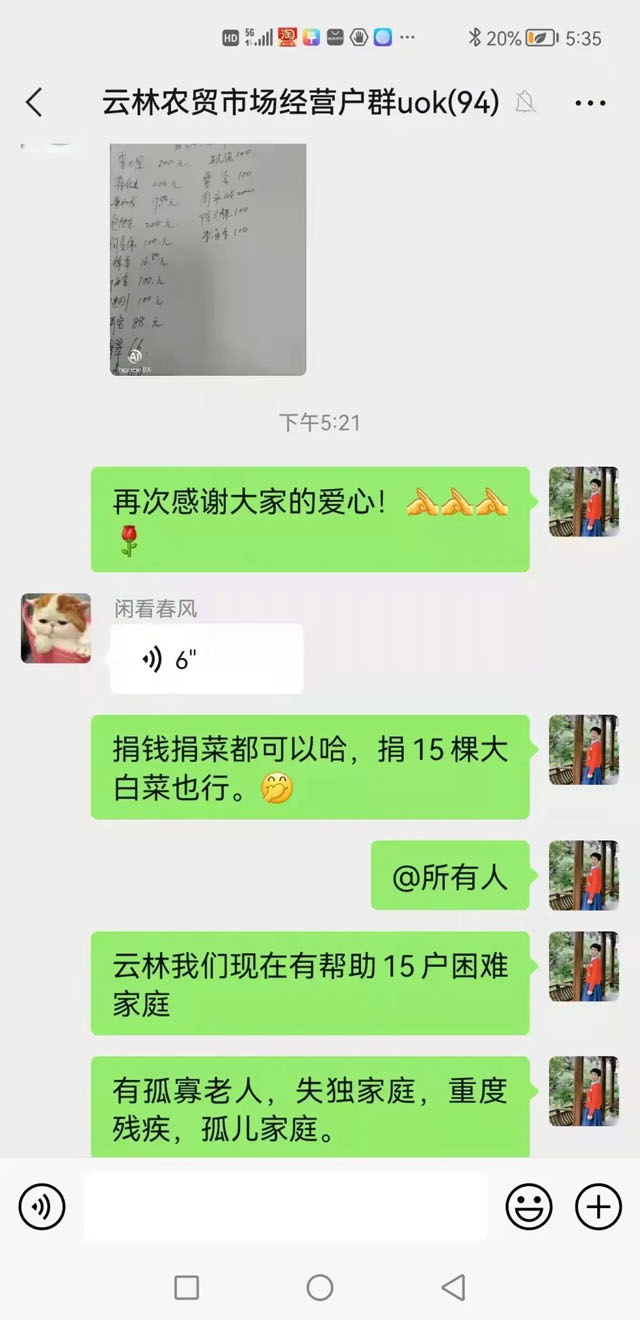The height and width of the screenshot is (1320, 640).
Task: Open the chat options three-dot menu
Action: point(590,102)
